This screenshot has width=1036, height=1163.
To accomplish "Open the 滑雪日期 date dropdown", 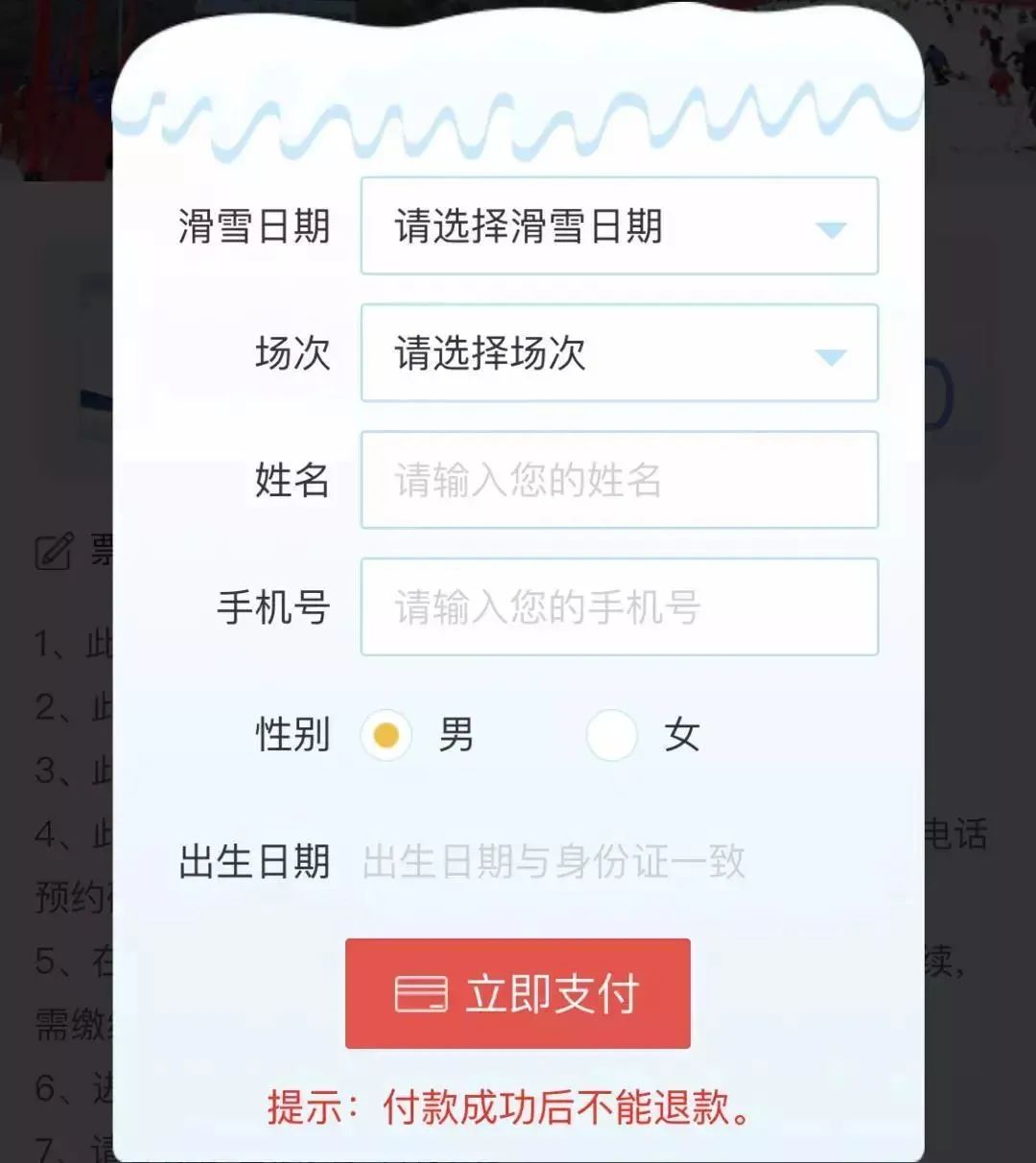I will coord(619,226).
